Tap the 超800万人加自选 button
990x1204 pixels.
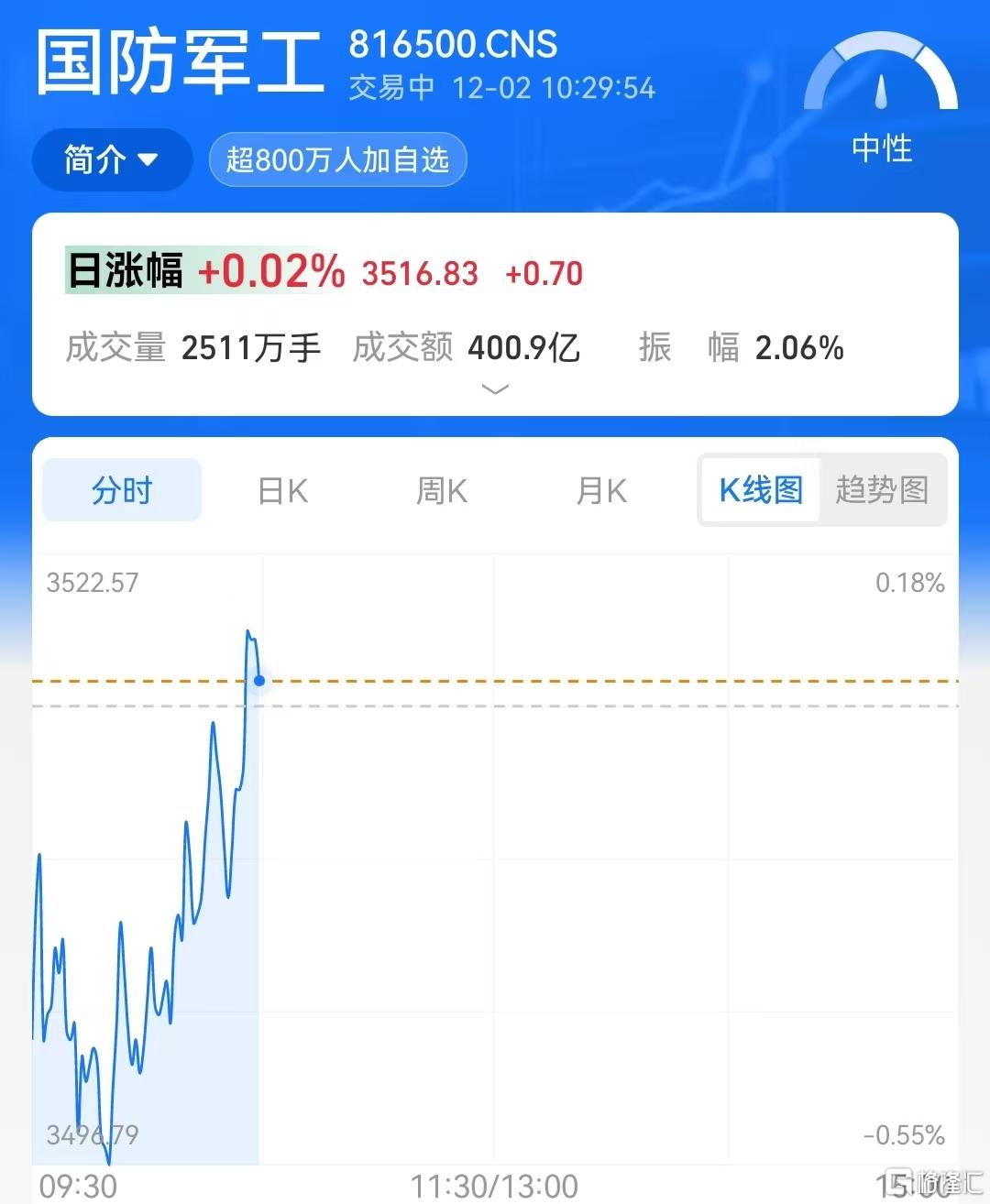click(337, 159)
